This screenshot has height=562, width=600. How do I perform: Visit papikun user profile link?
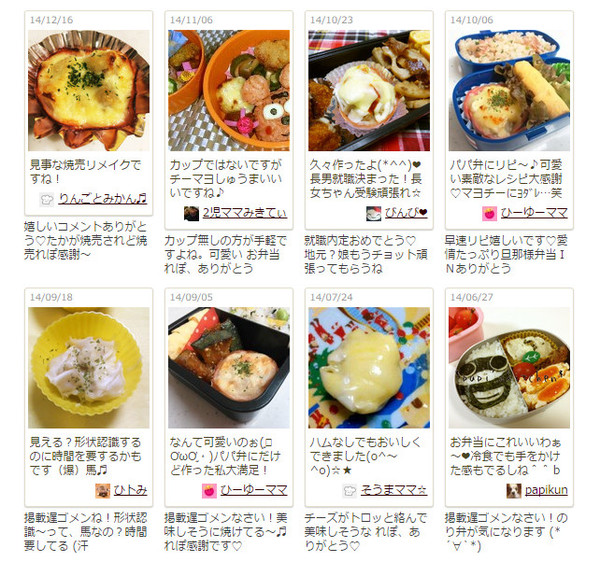coord(545,490)
